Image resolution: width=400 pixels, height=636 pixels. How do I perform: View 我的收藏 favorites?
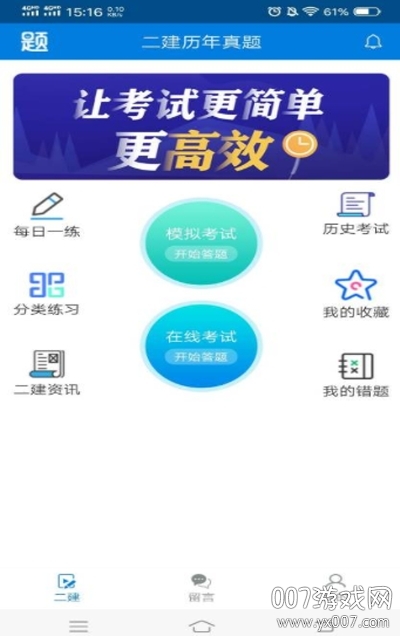pos(356,294)
